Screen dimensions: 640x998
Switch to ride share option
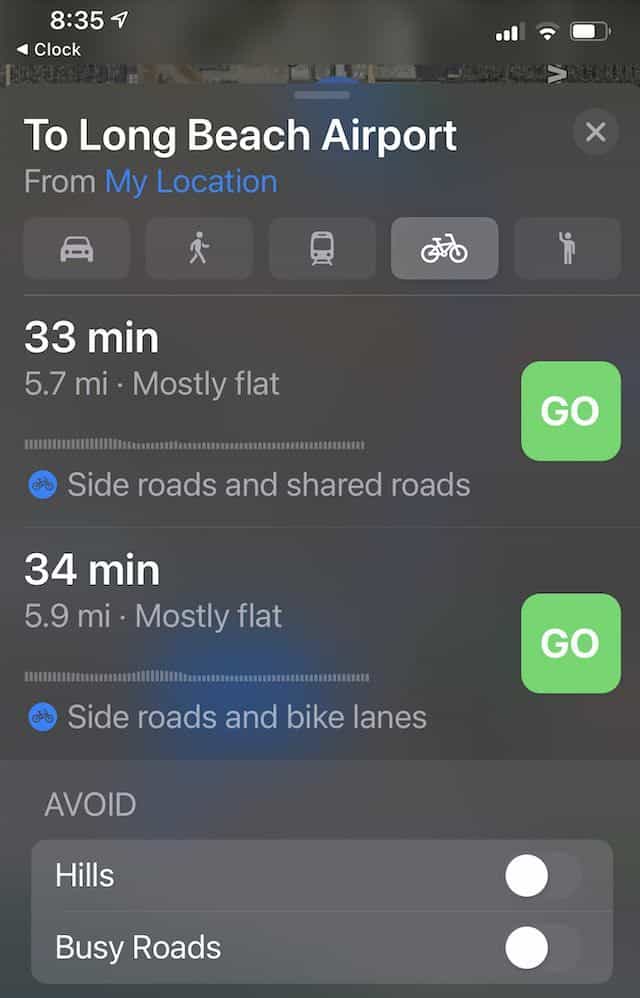click(567, 248)
